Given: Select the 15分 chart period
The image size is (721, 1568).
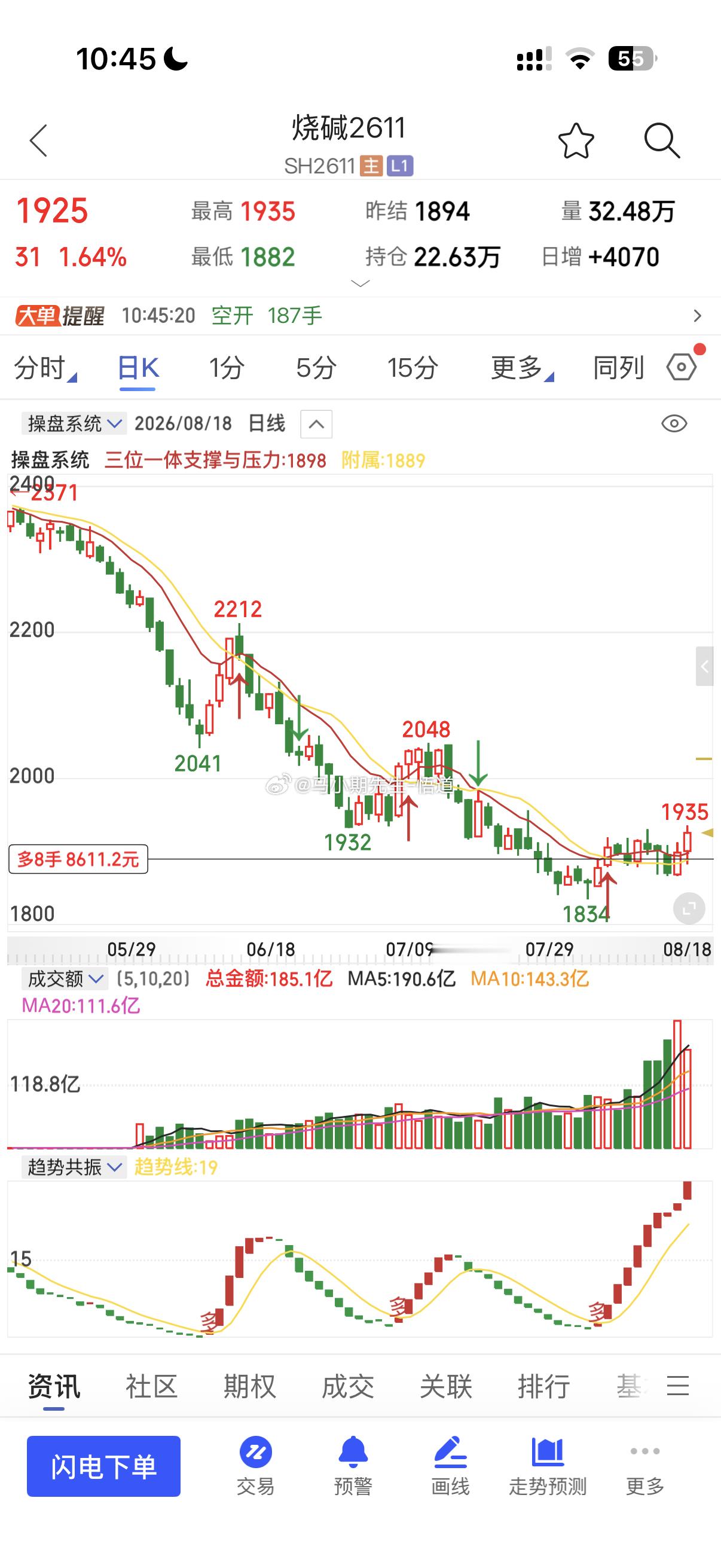Looking at the screenshot, I should point(413,368).
